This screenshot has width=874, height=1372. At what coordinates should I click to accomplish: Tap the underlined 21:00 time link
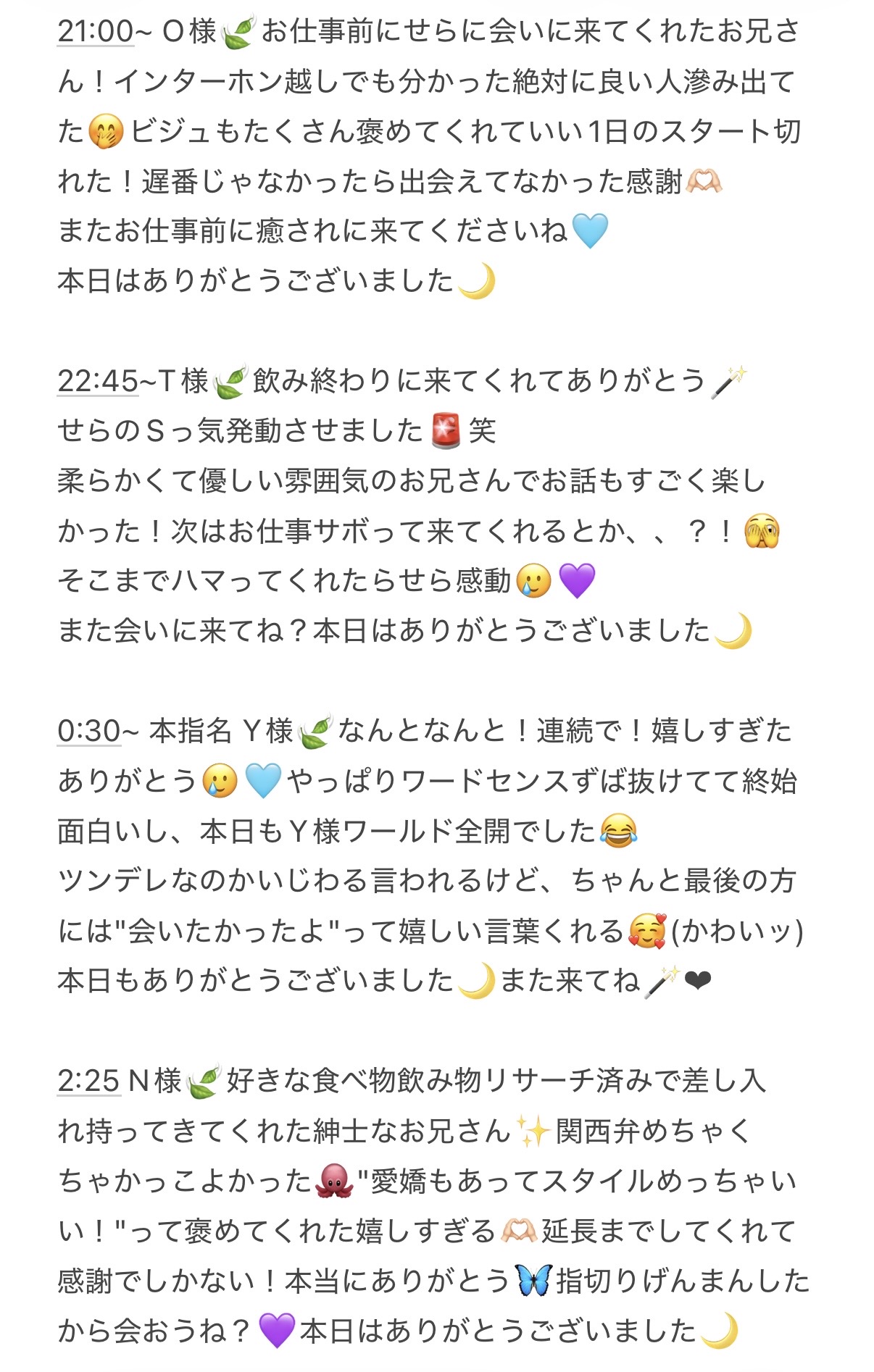point(95,32)
